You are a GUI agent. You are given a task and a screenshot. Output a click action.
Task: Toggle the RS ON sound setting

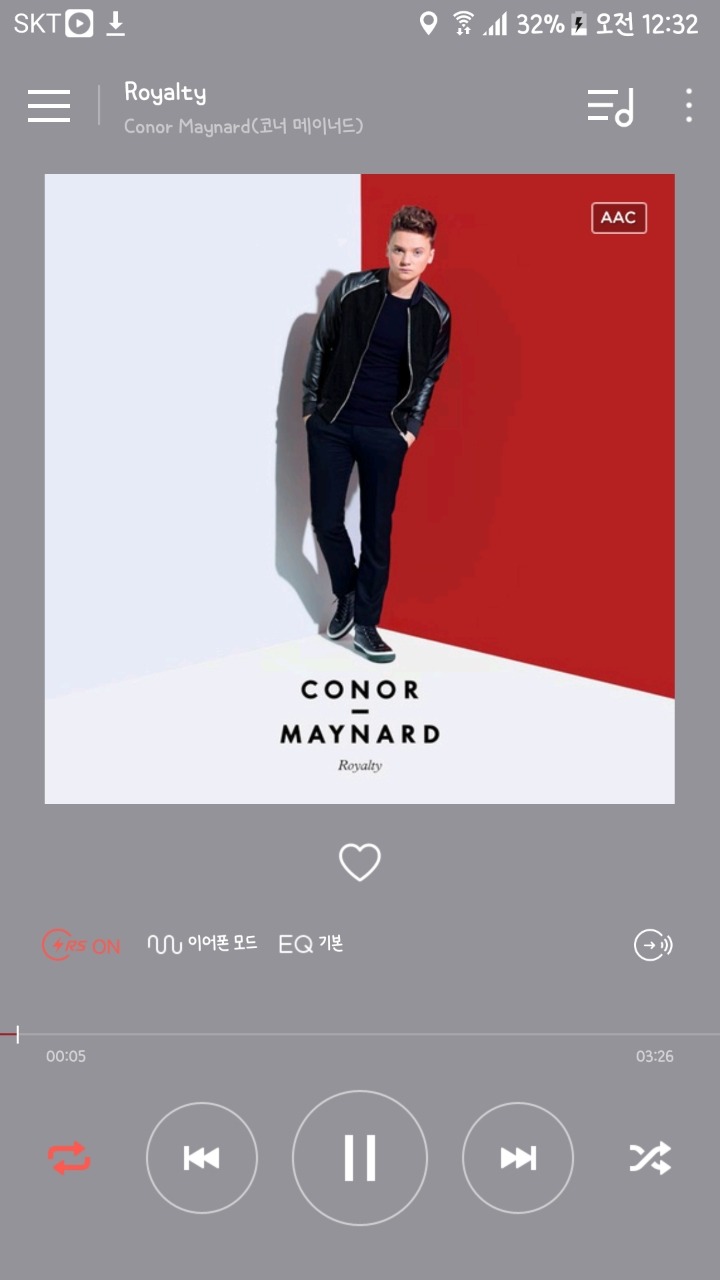81,945
